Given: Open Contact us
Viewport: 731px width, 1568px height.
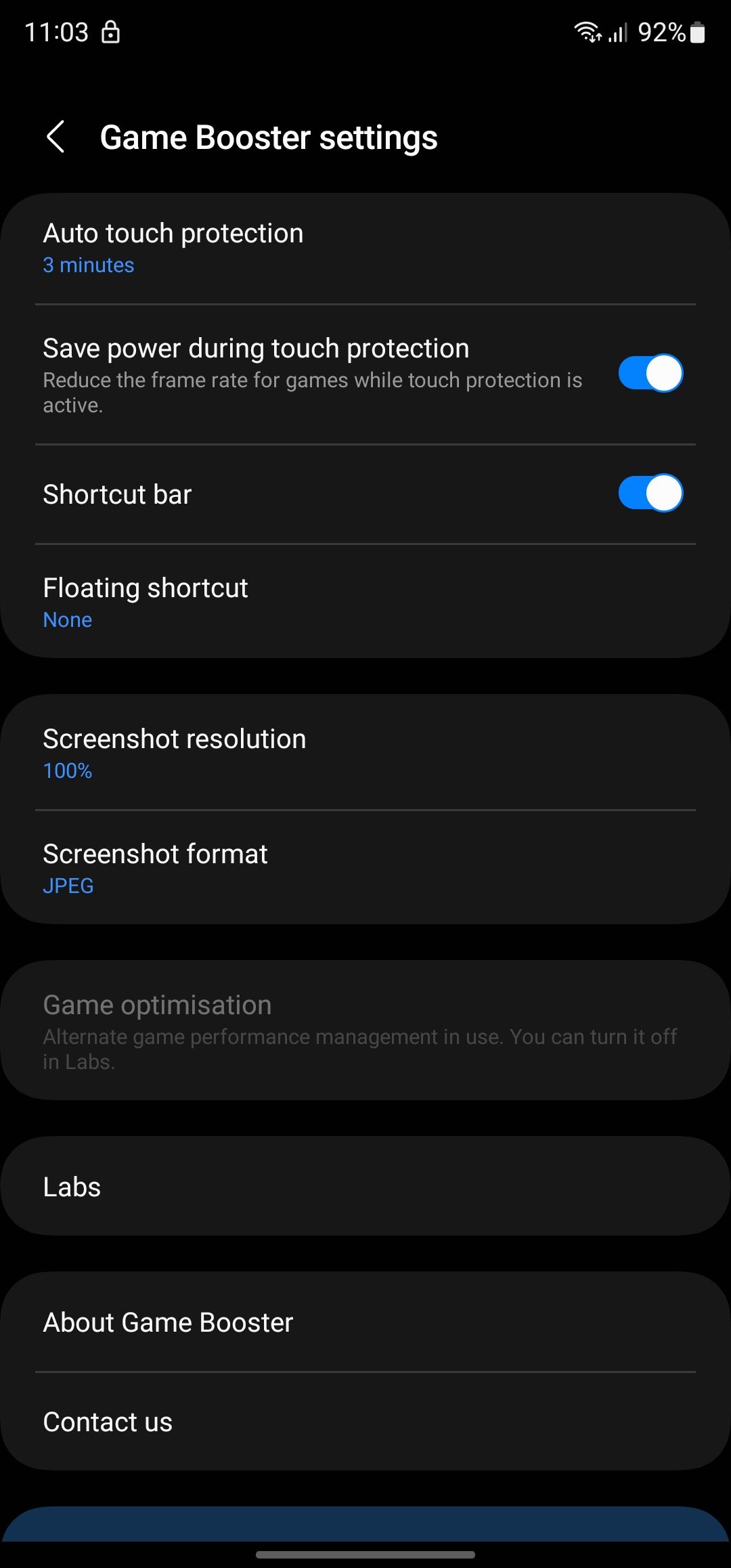Looking at the screenshot, I should pyautogui.click(x=365, y=1422).
